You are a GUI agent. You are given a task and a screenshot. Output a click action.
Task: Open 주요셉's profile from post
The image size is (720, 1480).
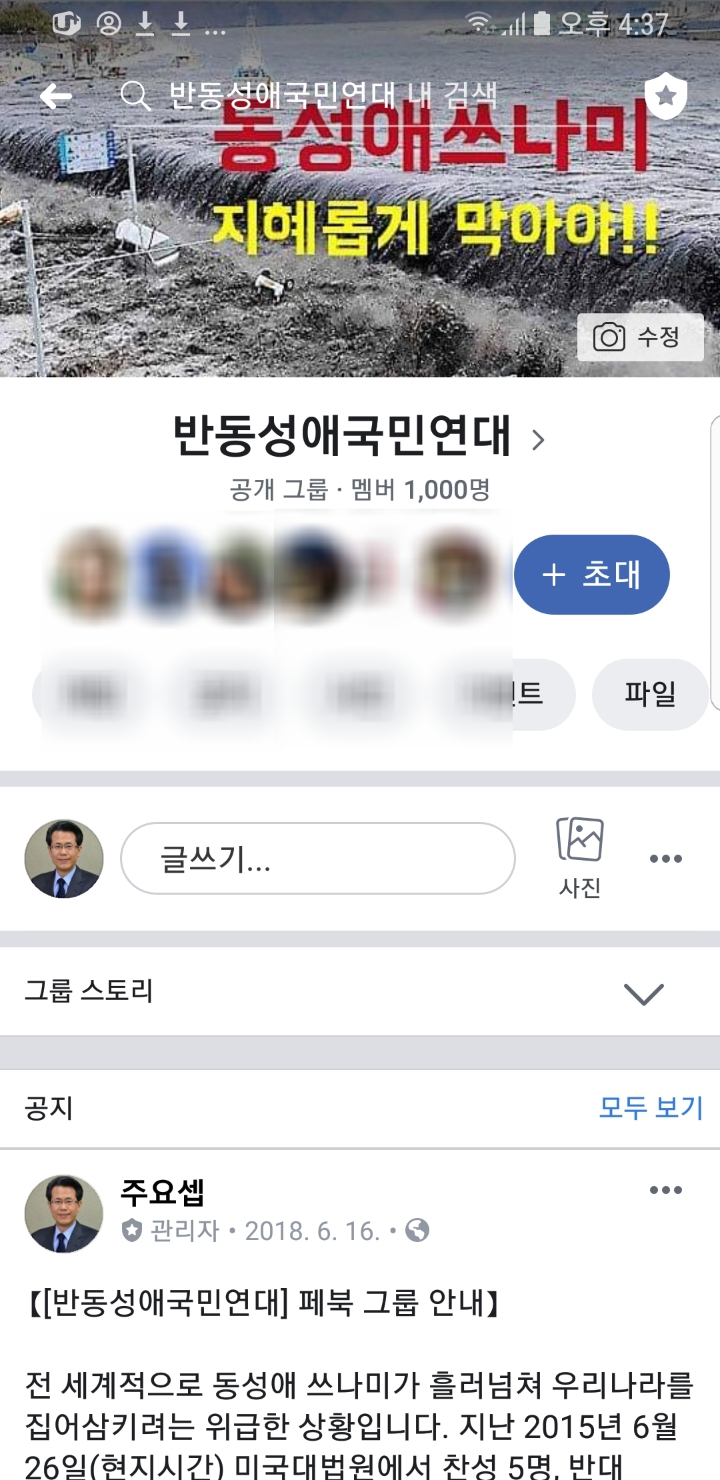coord(162,1191)
